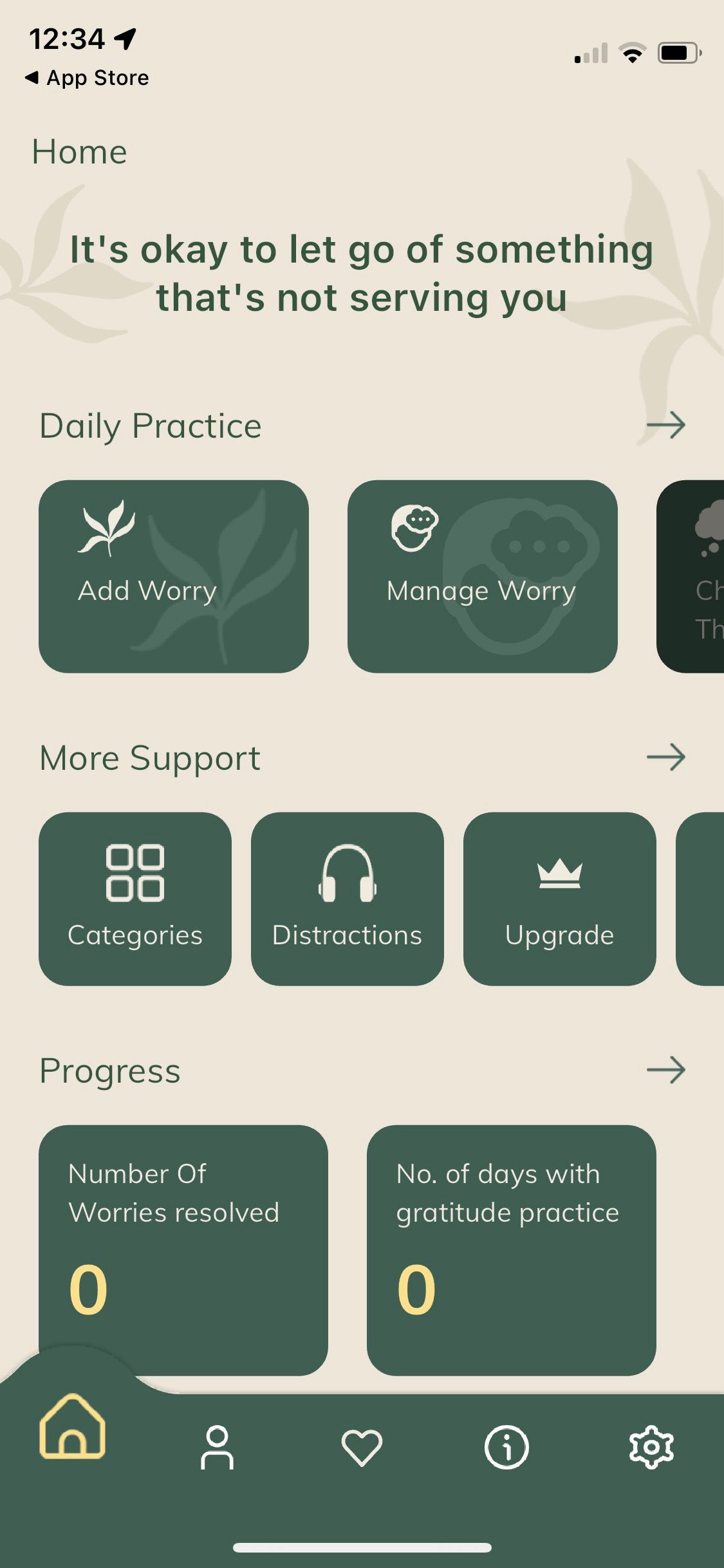Switch to the profile tab
Screen dimensions: 724x1568
tap(217, 1447)
